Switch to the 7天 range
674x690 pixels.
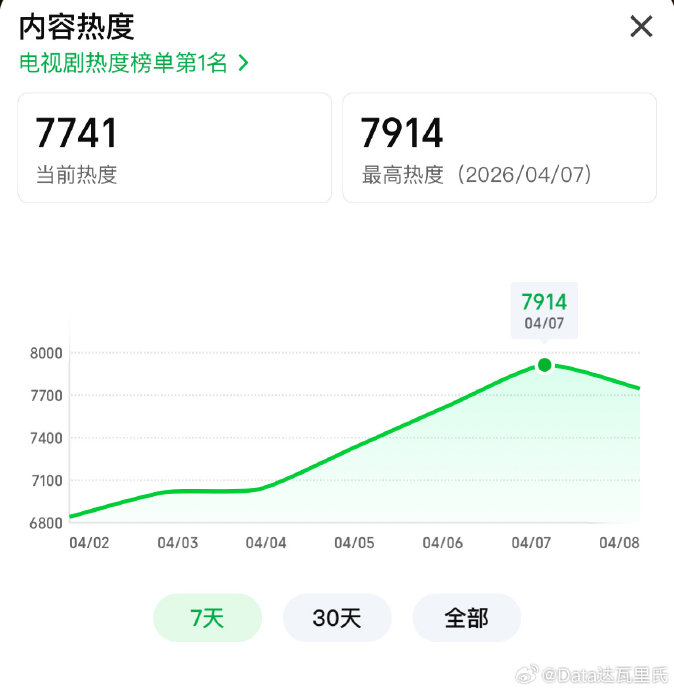207,618
